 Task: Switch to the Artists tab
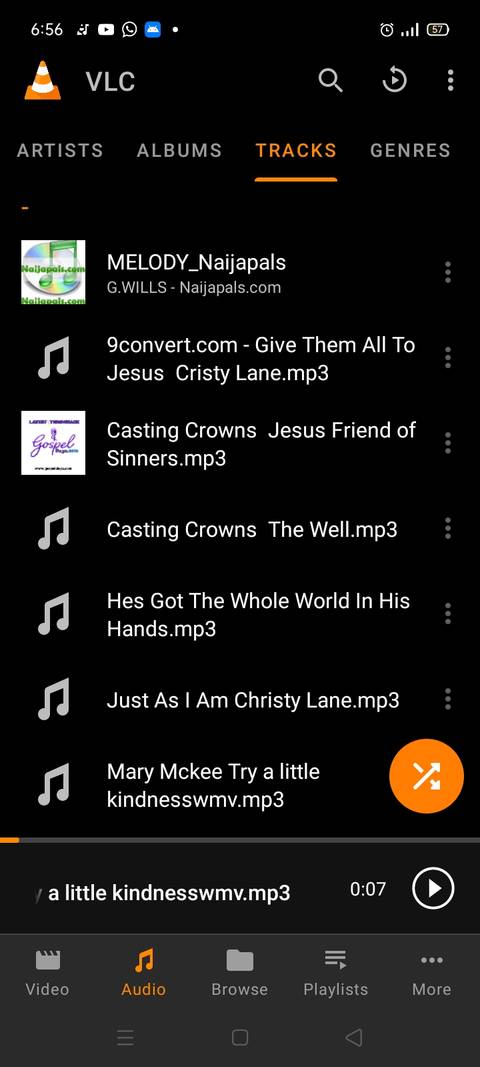click(60, 150)
